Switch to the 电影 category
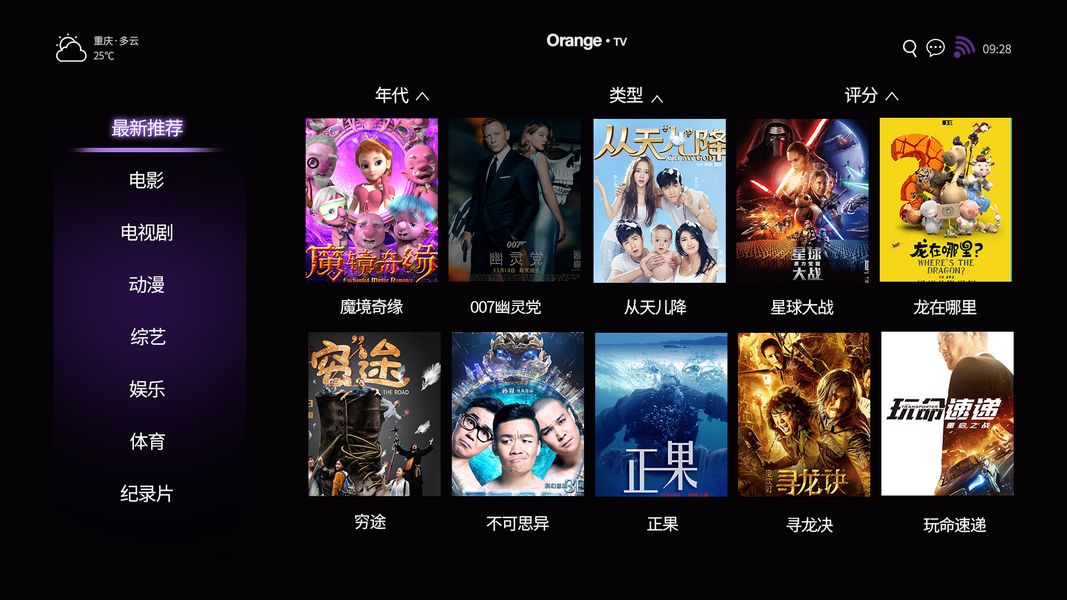This screenshot has width=1067, height=600. tap(147, 181)
